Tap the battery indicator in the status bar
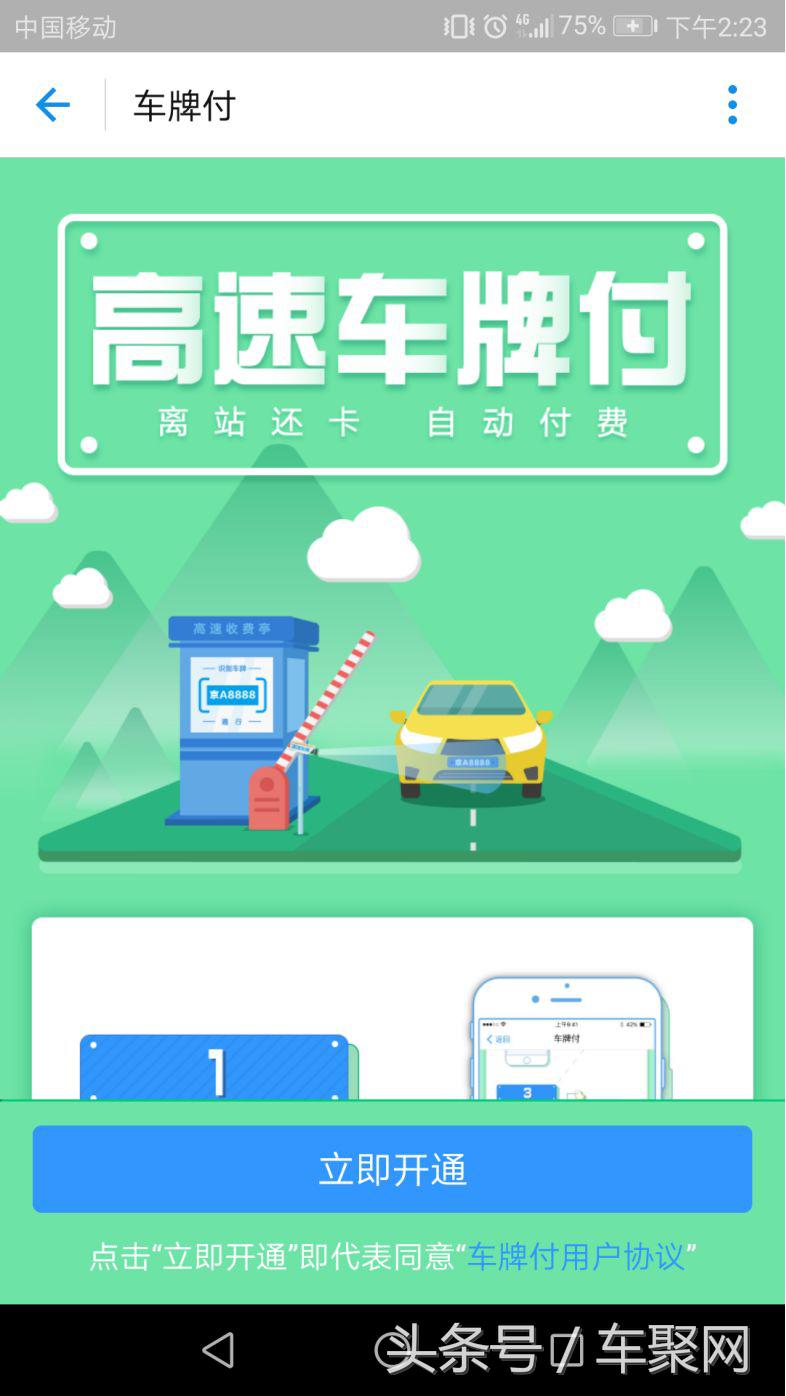786x1396 pixels. point(634,26)
